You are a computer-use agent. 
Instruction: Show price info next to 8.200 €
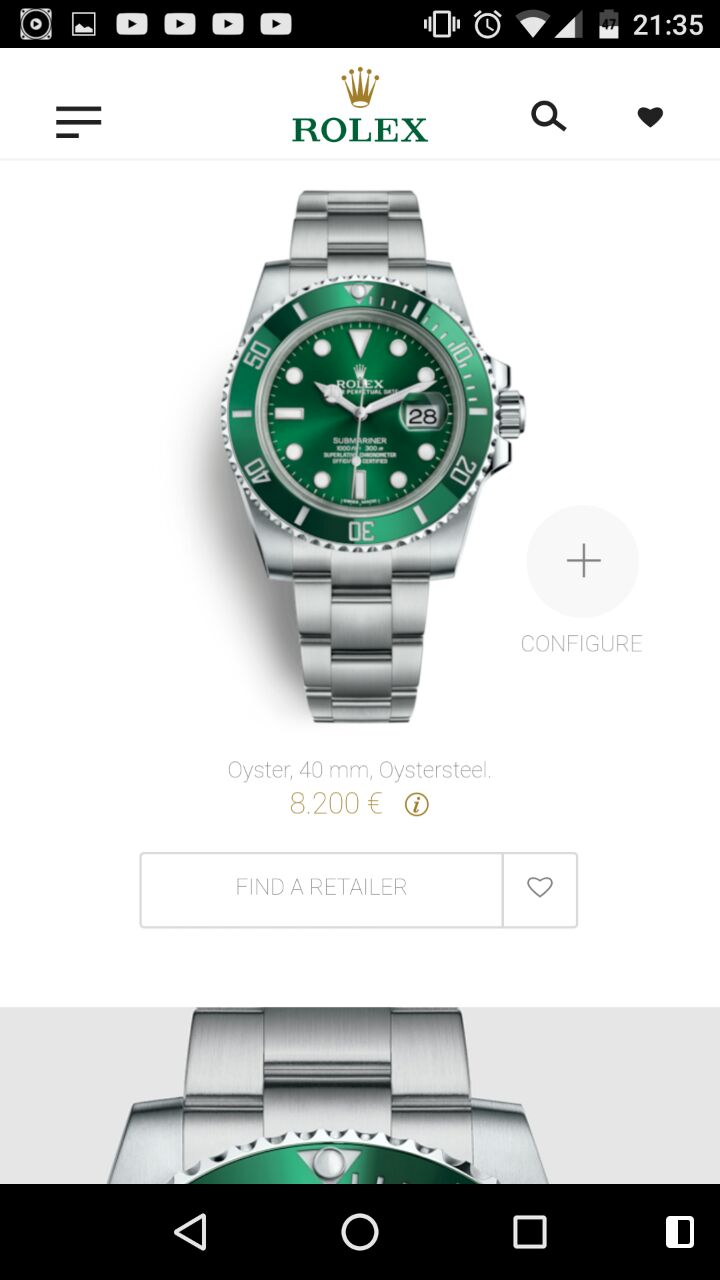417,804
